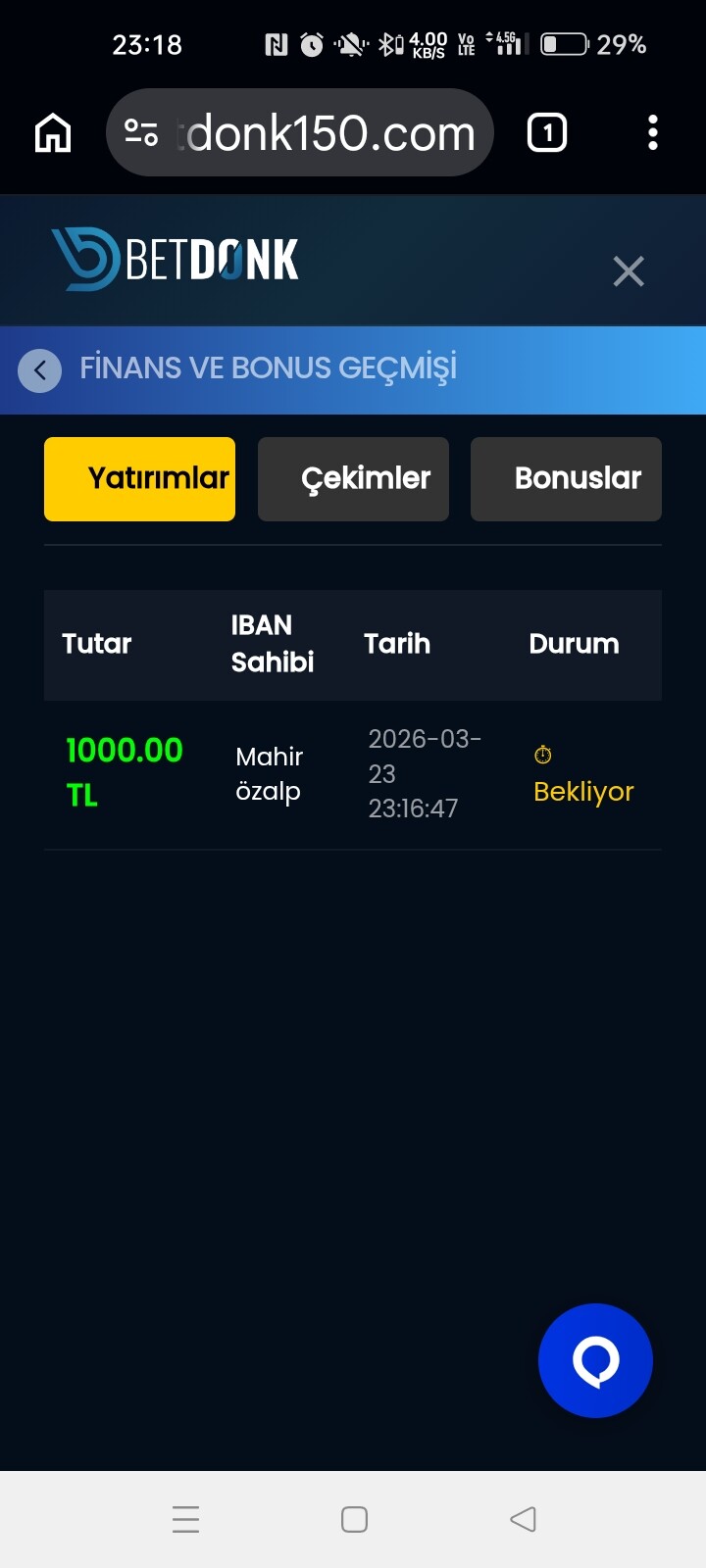Image resolution: width=706 pixels, height=1568 pixels.
Task: Open the browser home page
Action: pyautogui.click(x=53, y=132)
